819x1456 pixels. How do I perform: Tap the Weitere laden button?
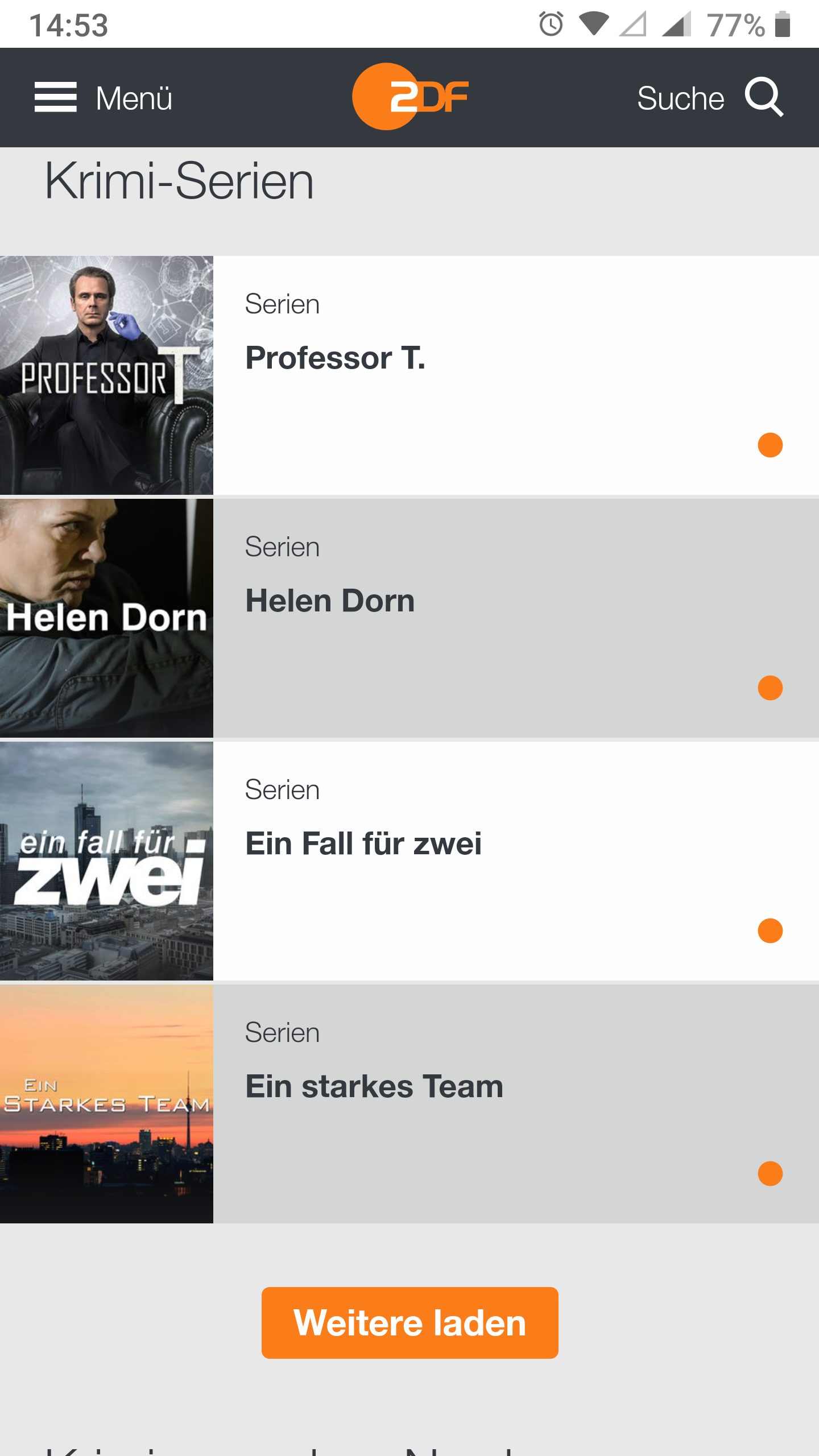point(410,1323)
